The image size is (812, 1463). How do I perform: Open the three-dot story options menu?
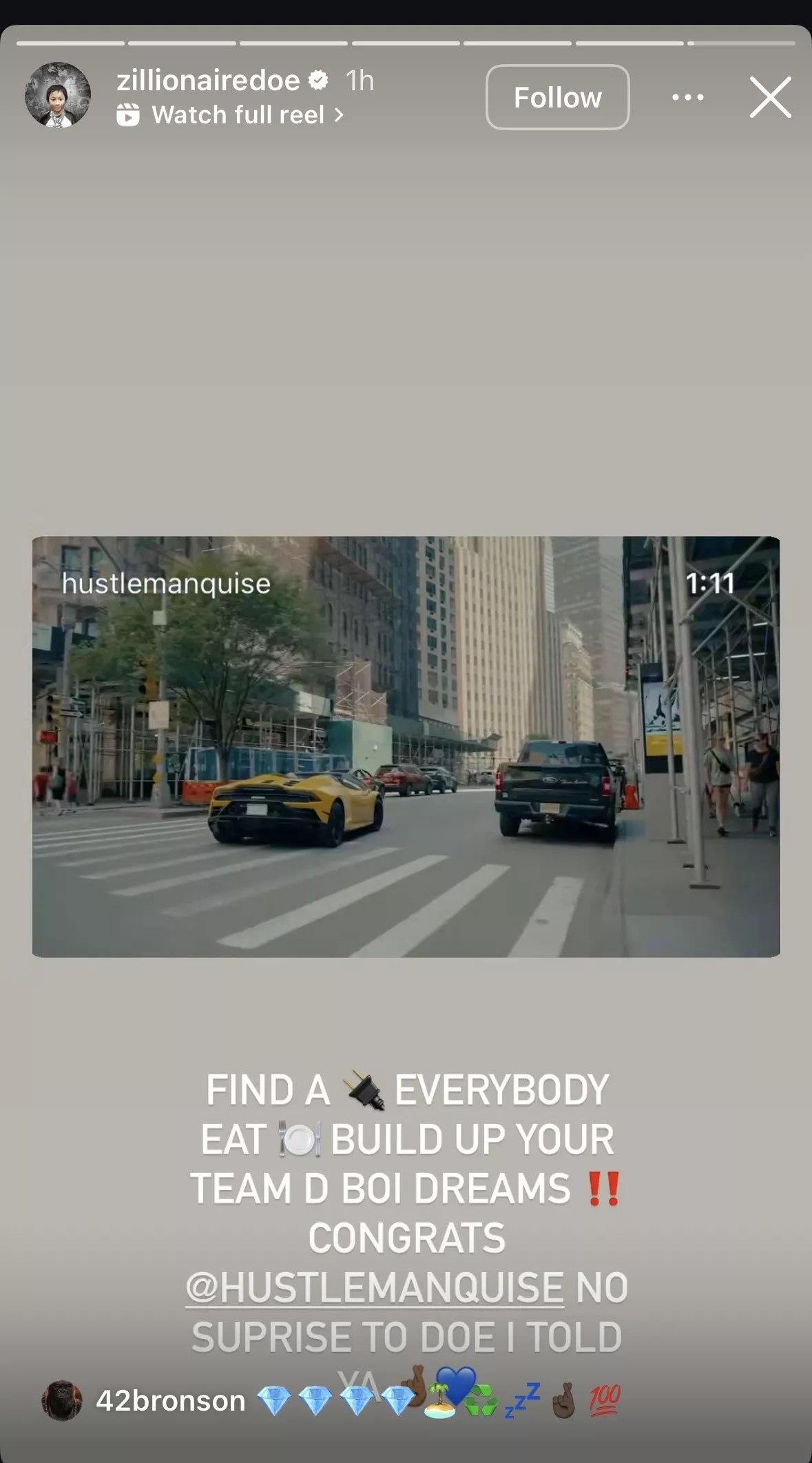[687, 97]
